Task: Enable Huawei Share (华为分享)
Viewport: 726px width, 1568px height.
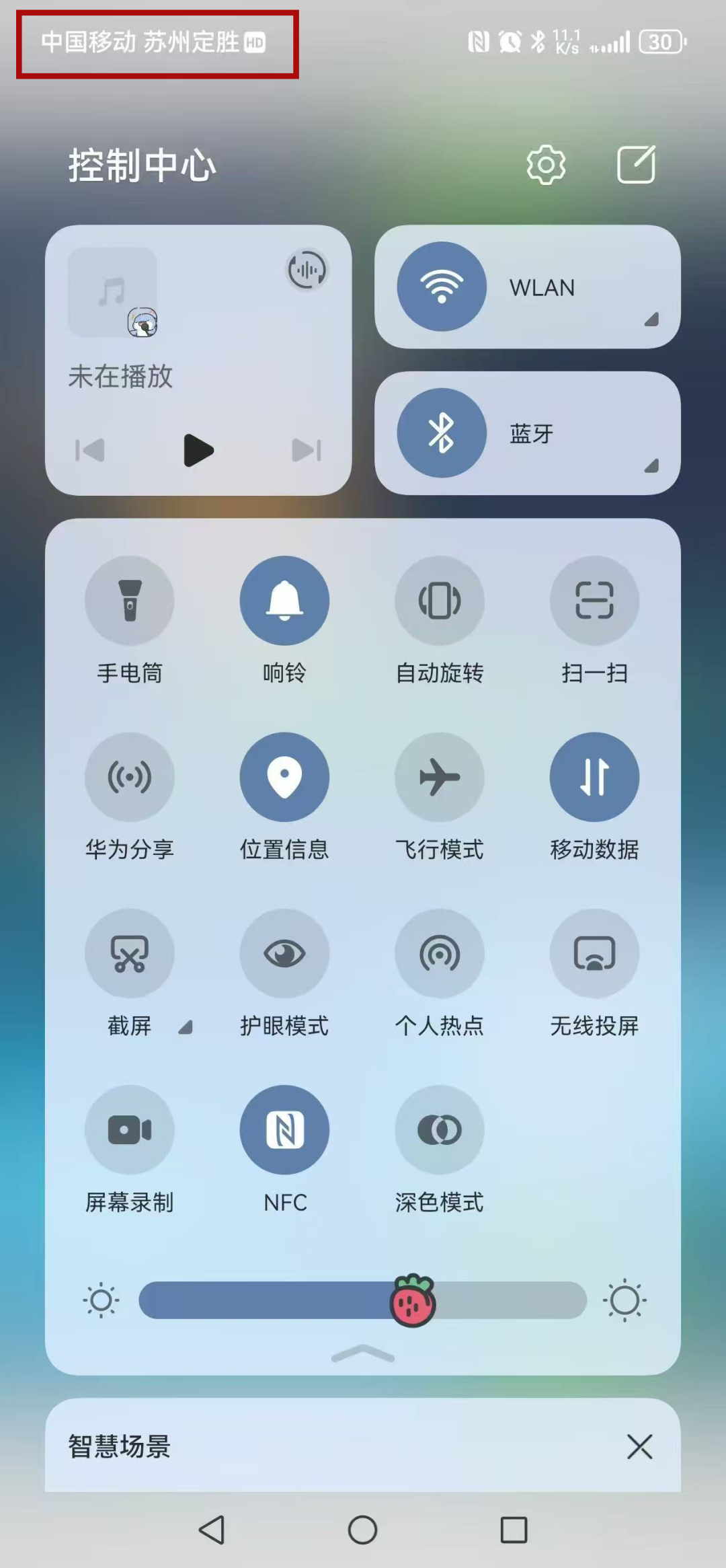Action: (x=130, y=777)
